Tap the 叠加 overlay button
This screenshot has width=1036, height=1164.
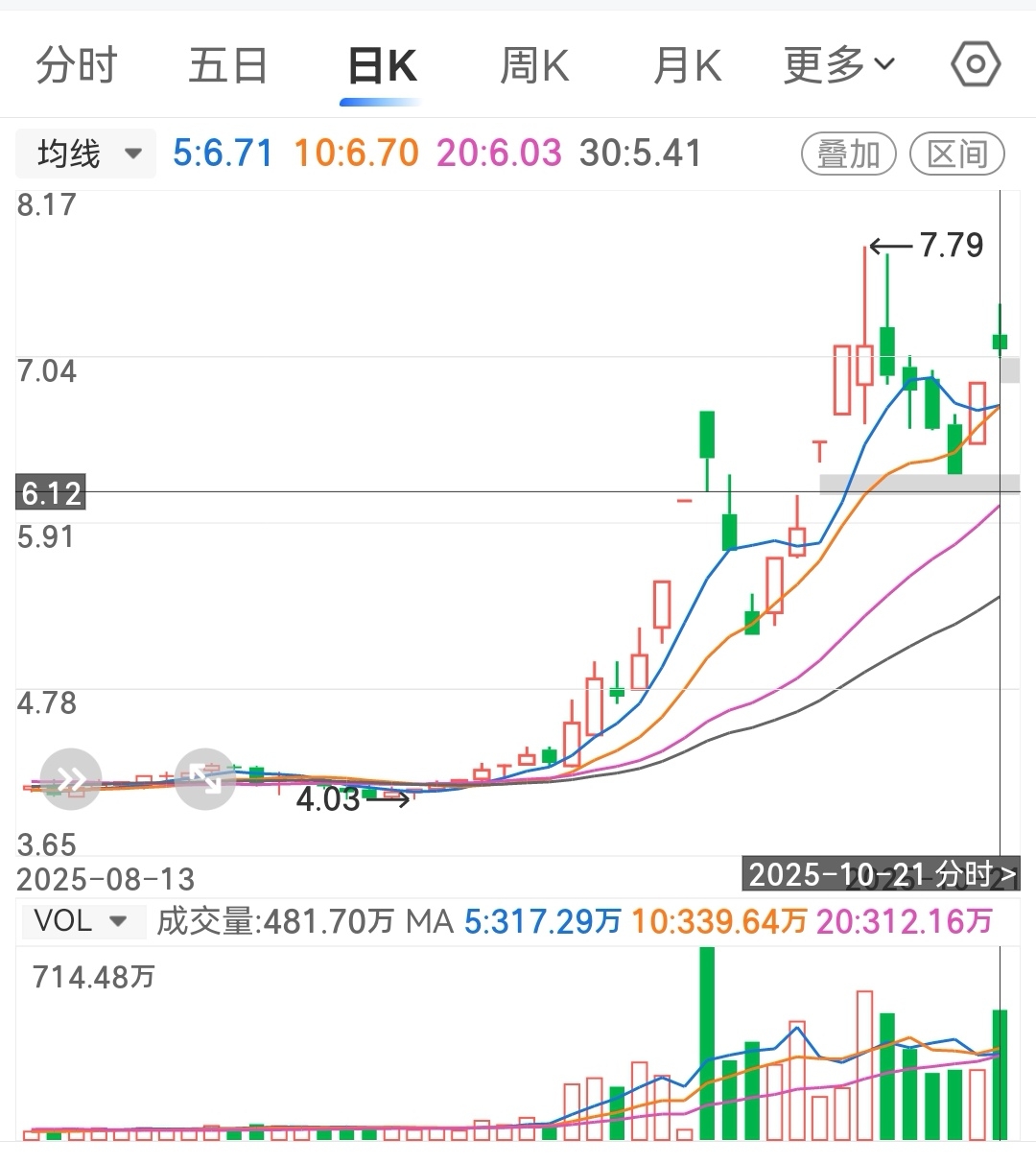[x=848, y=154]
